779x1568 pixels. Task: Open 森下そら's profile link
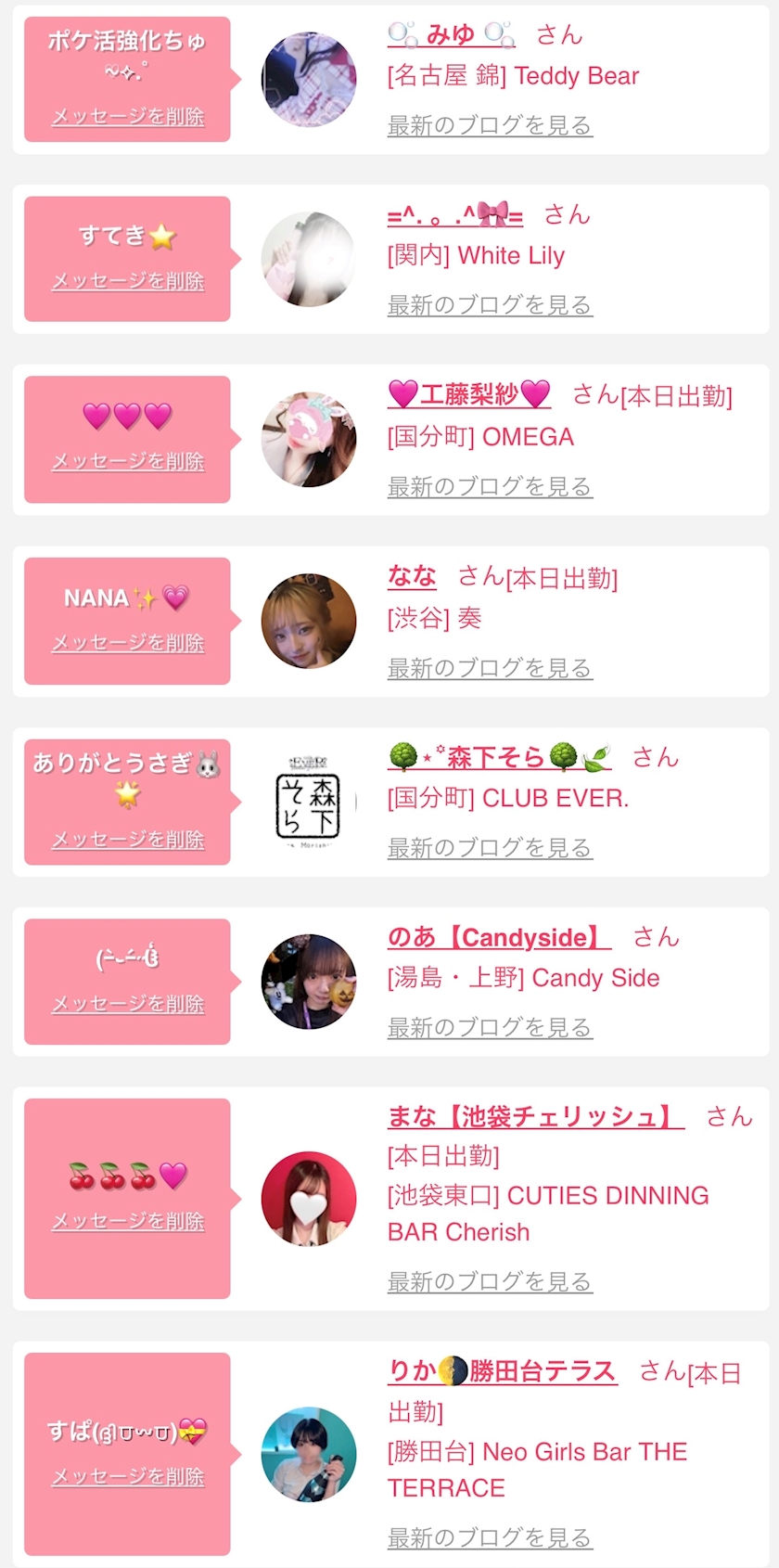coord(500,757)
